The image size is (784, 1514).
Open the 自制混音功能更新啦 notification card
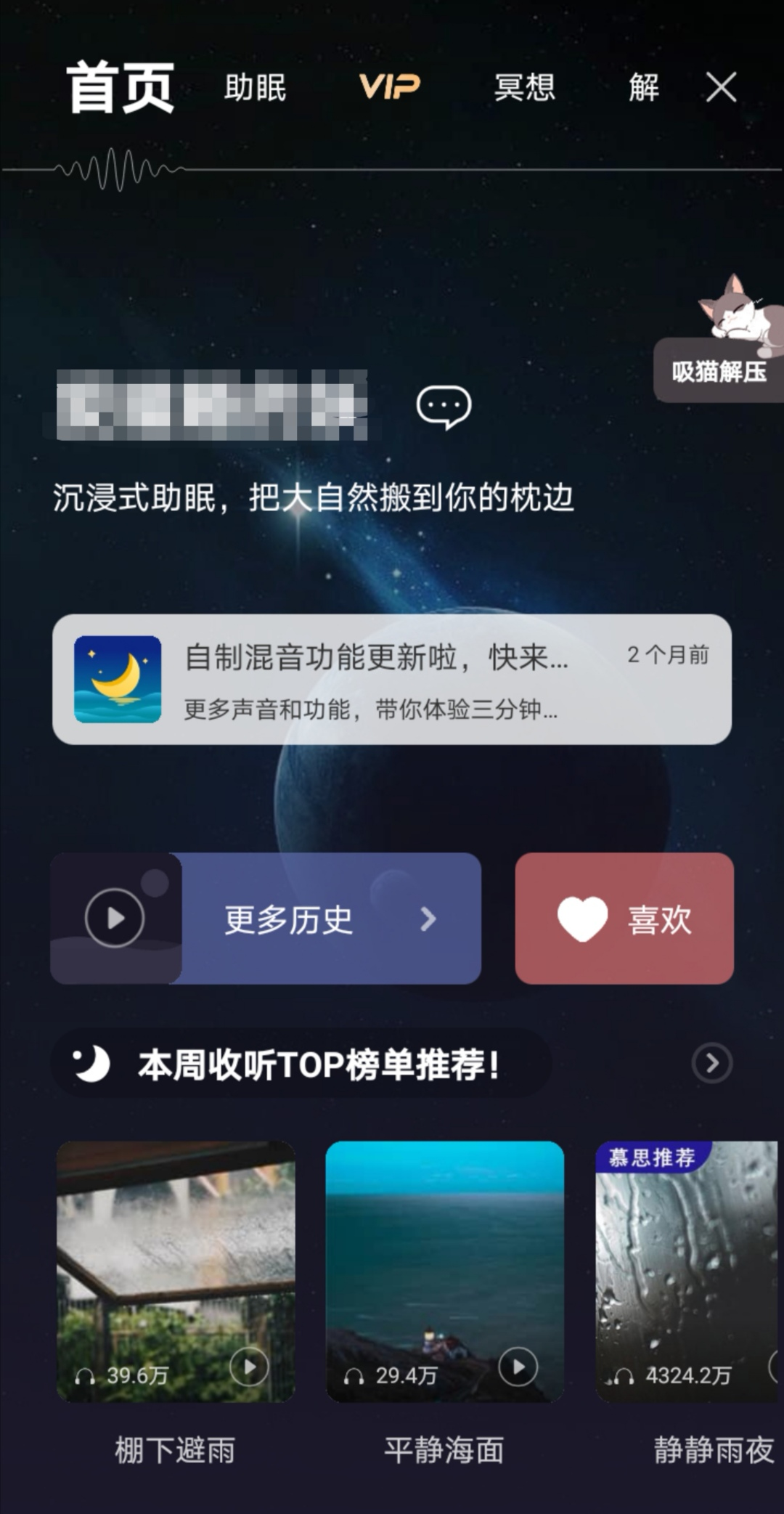tap(392, 679)
